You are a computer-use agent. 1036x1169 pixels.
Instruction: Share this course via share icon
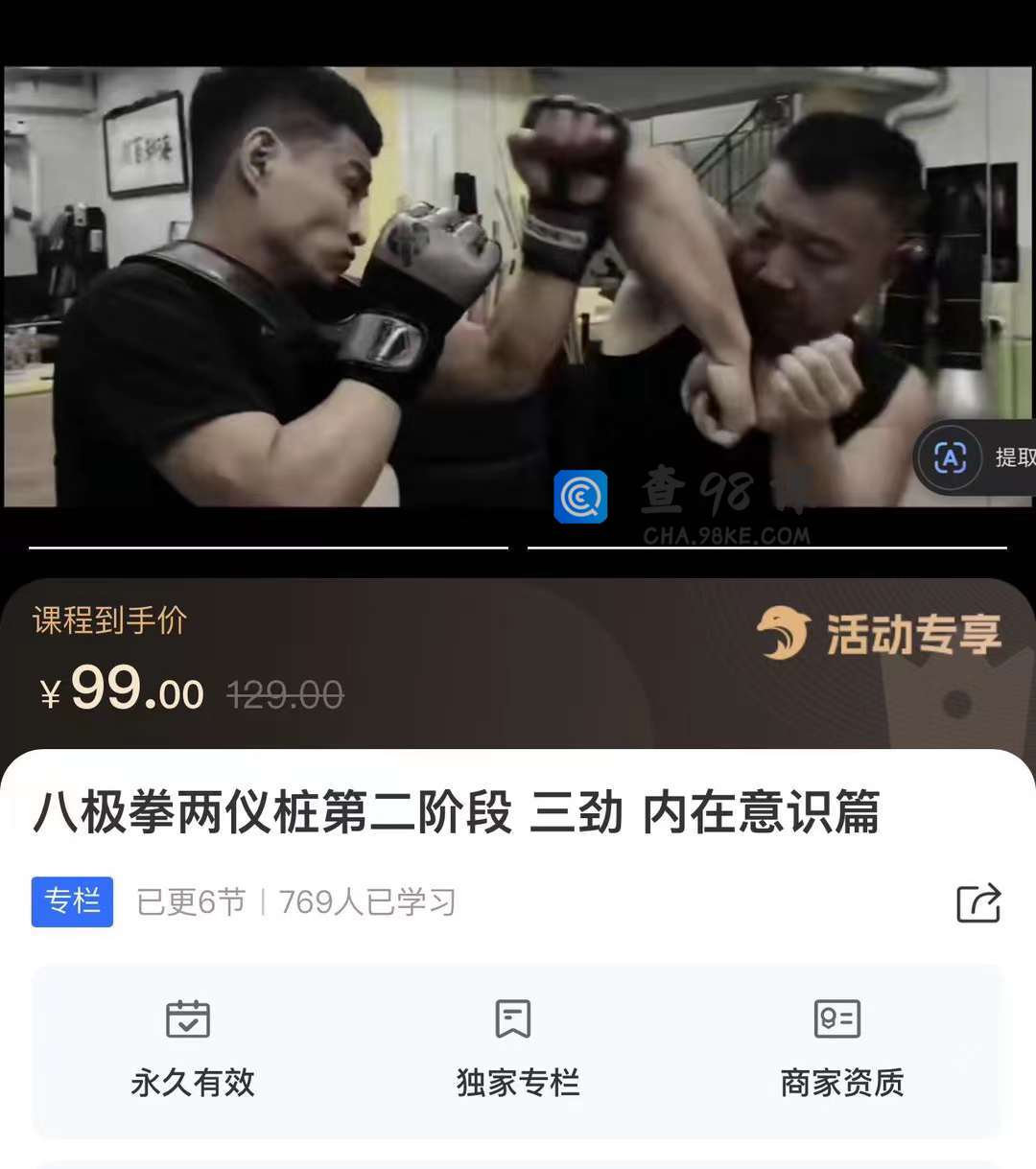pyautogui.click(x=978, y=902)
